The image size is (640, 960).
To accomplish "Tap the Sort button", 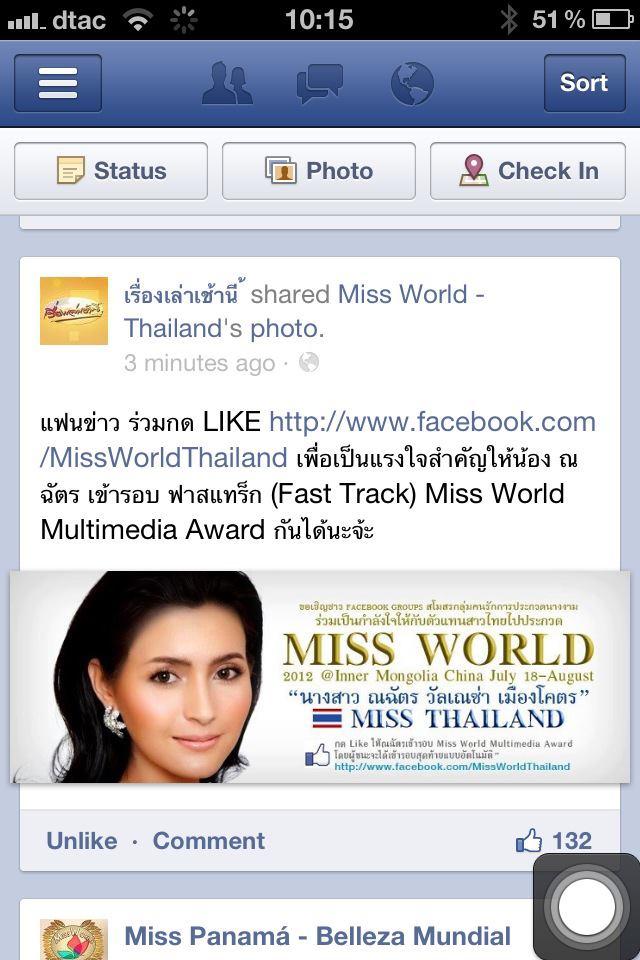I will click(584, 83).
